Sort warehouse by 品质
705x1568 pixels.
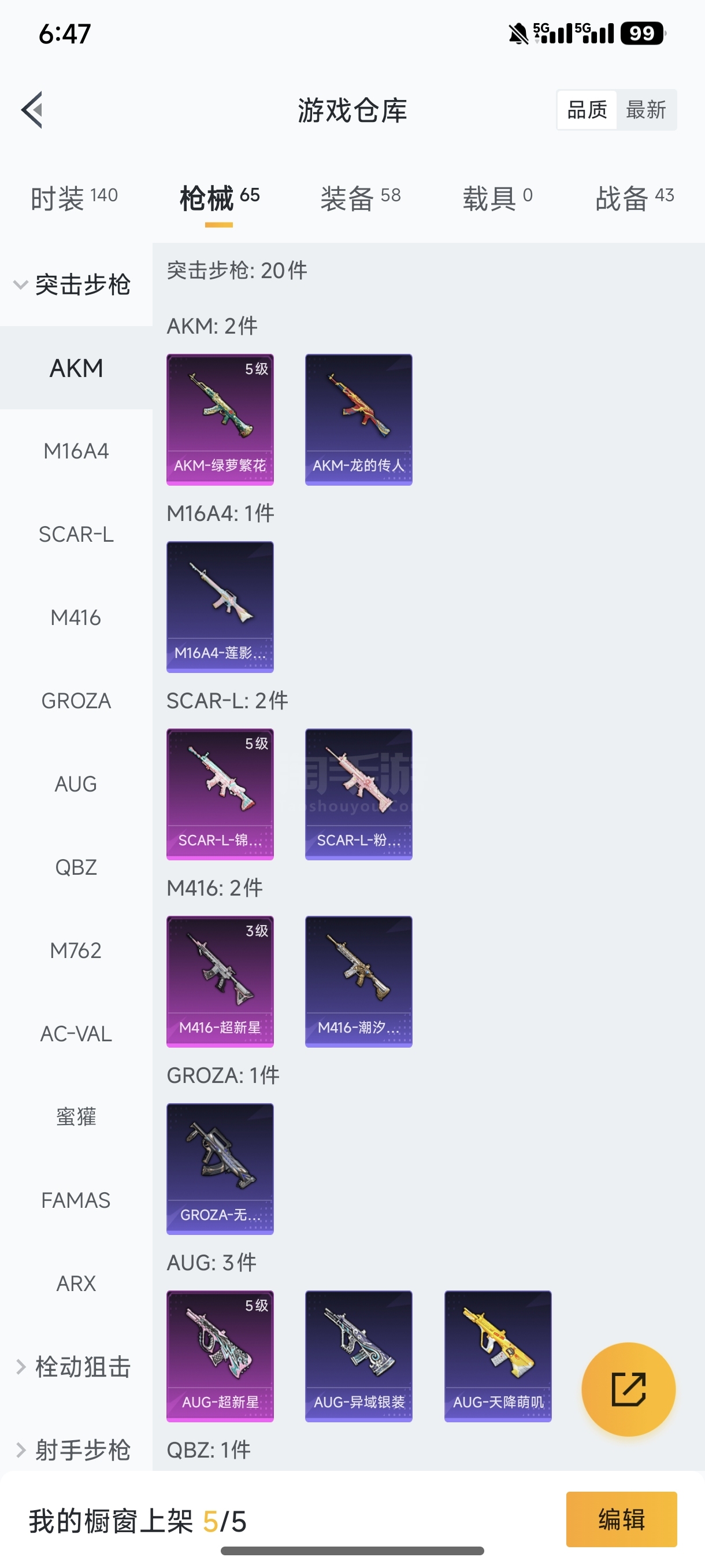coord(587,110)
